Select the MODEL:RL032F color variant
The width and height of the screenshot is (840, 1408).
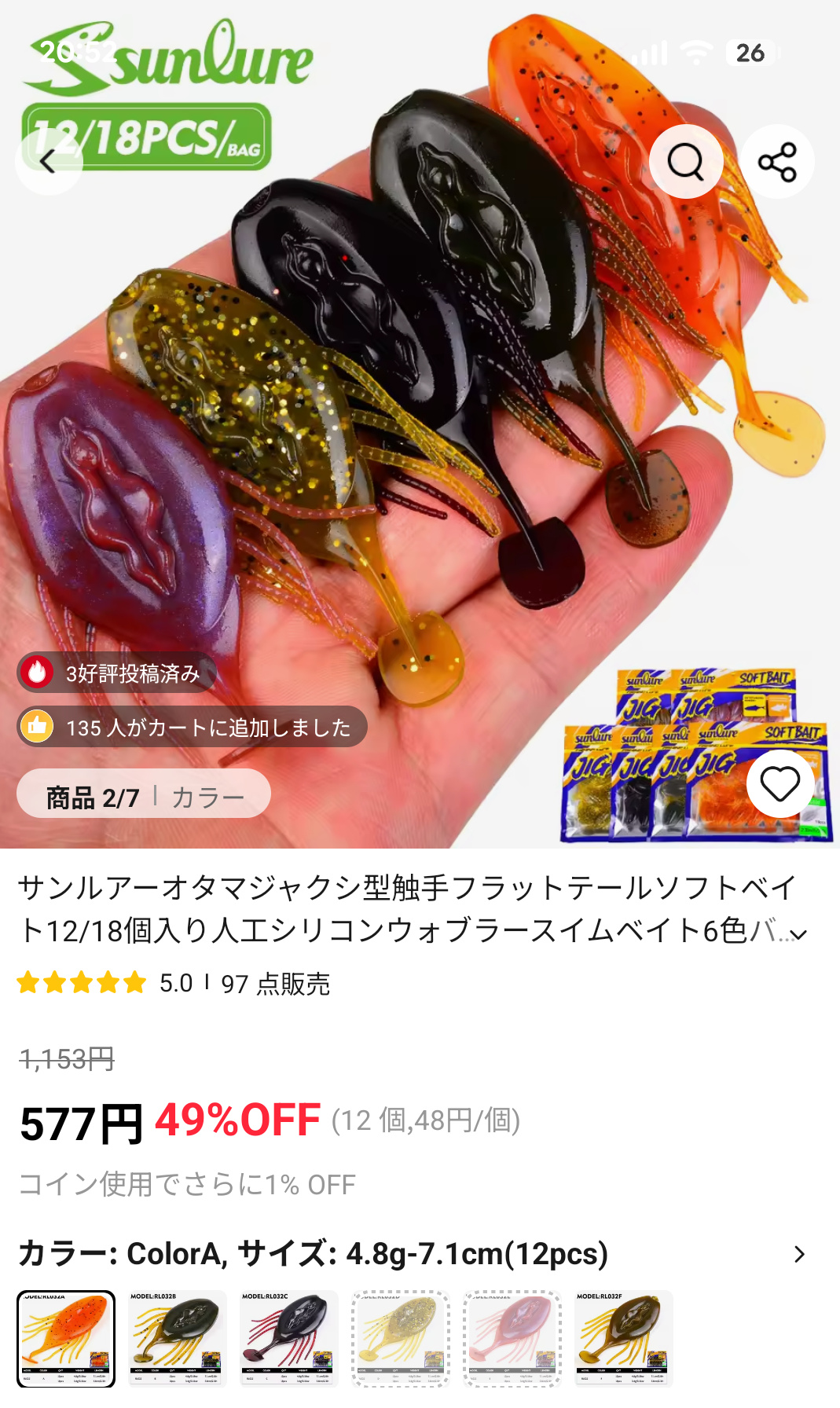tap(624, 1338)
